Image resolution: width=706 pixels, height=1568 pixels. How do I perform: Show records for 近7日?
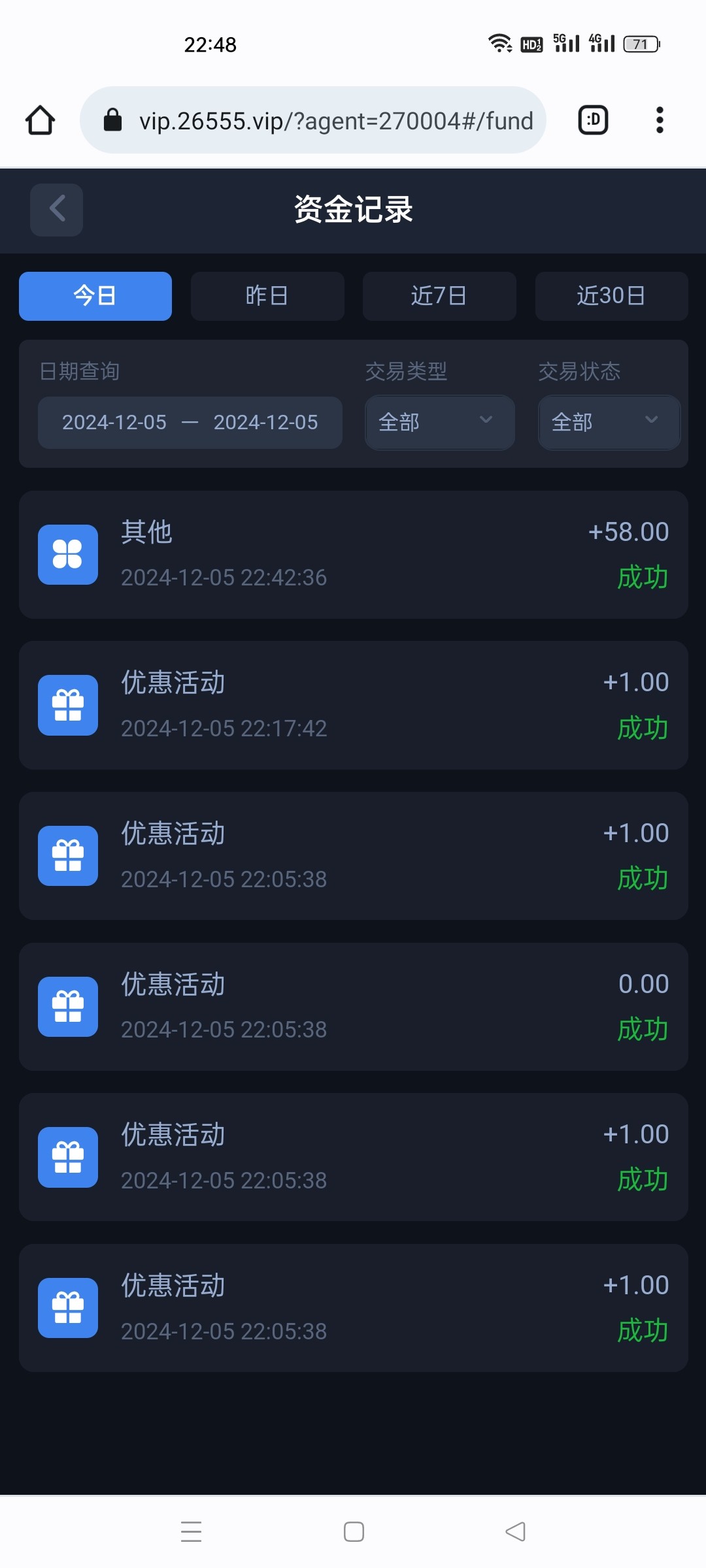click(x=439, y=296)
